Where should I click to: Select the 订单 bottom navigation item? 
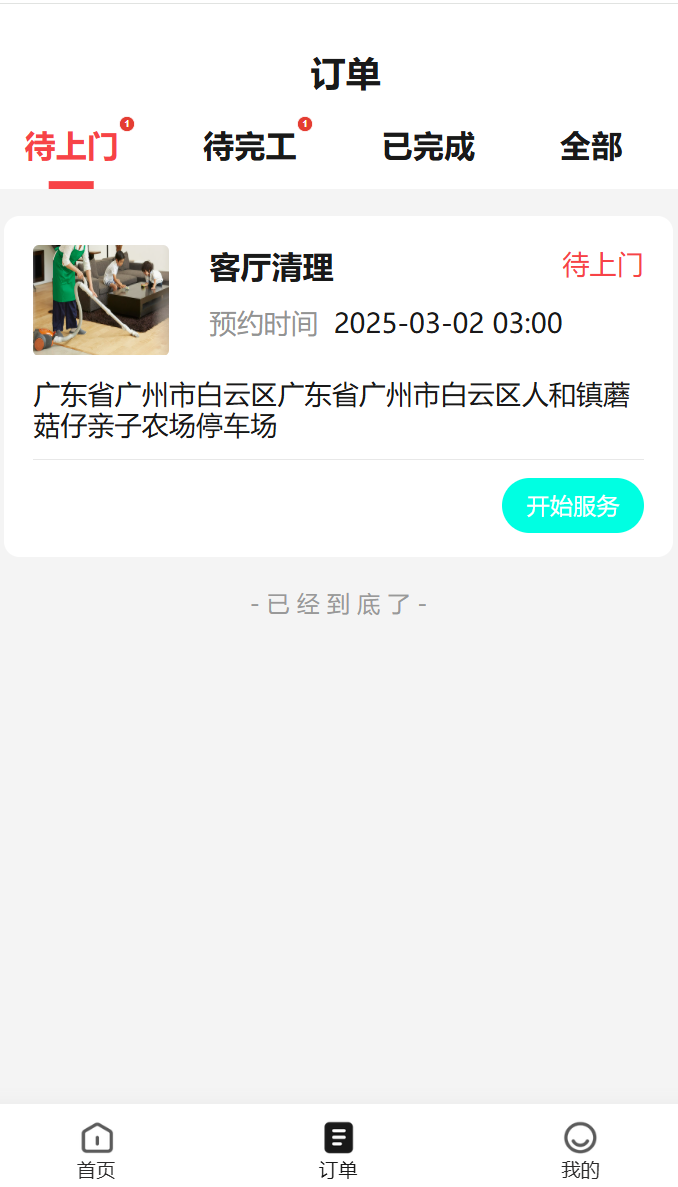338,1149
